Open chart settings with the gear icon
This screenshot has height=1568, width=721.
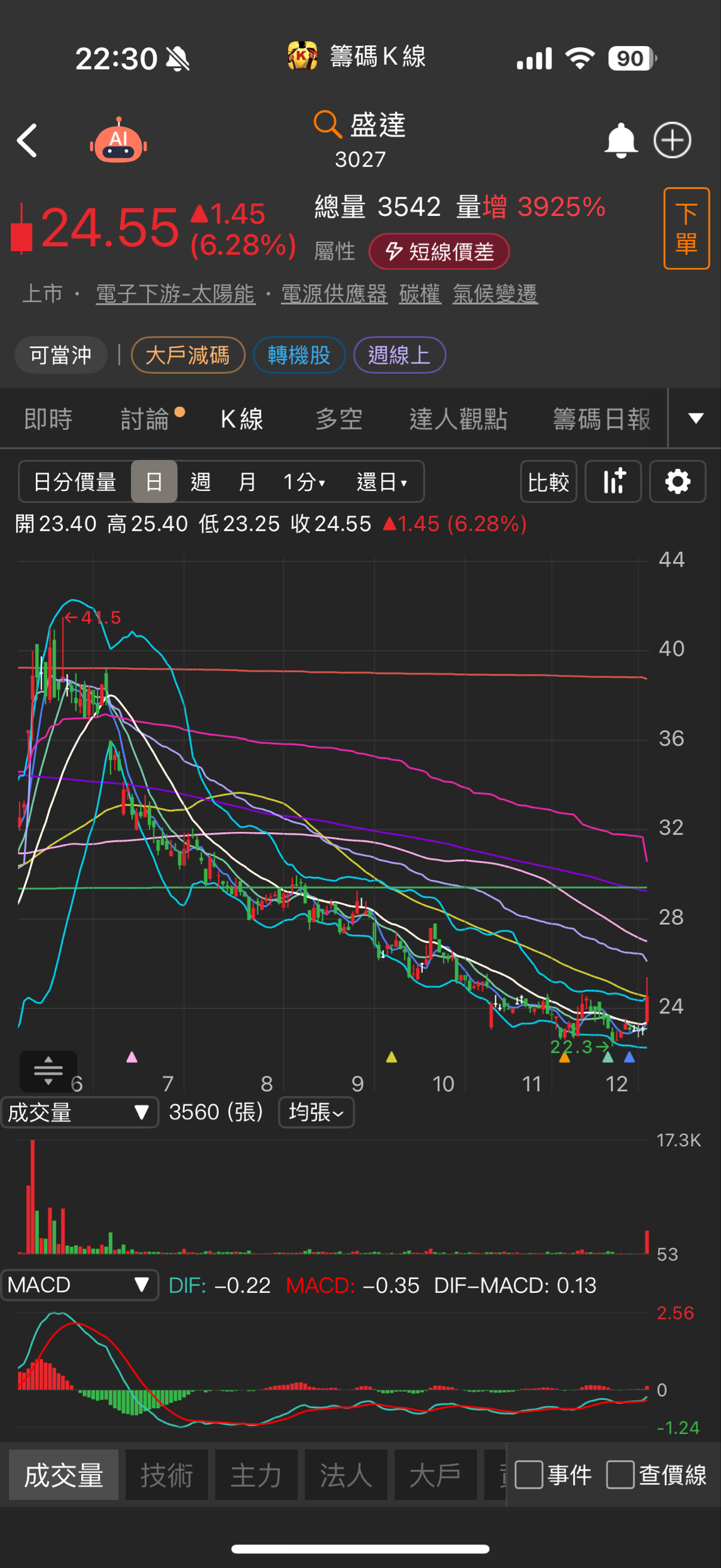(x=677, y=481)
